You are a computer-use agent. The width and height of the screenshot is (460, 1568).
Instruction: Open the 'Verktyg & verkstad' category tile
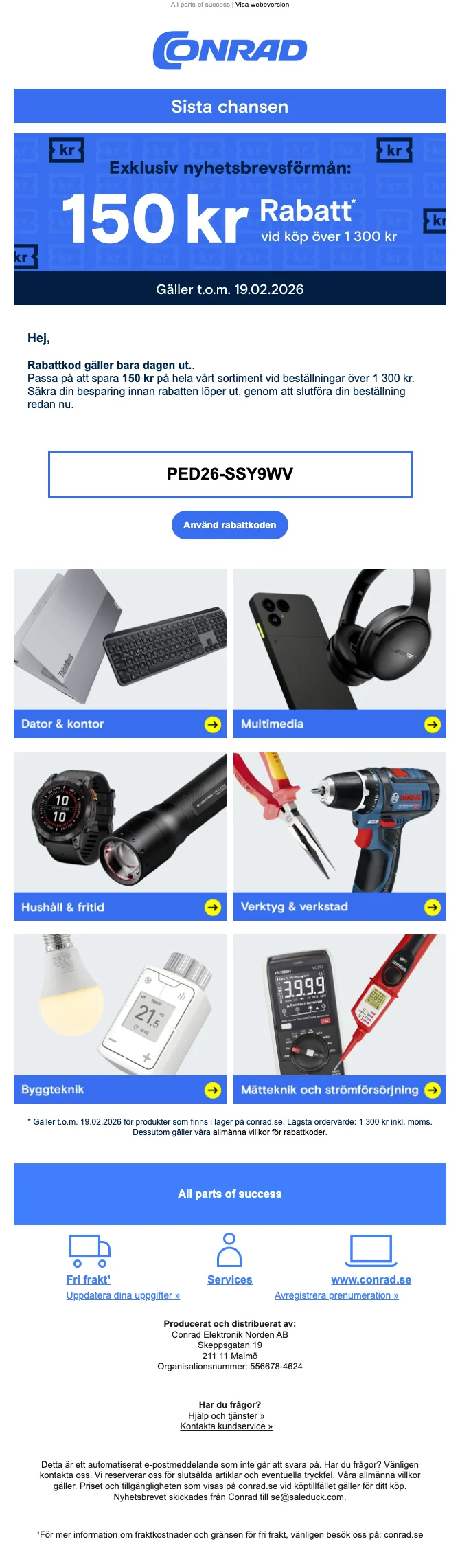coord(339,836)
